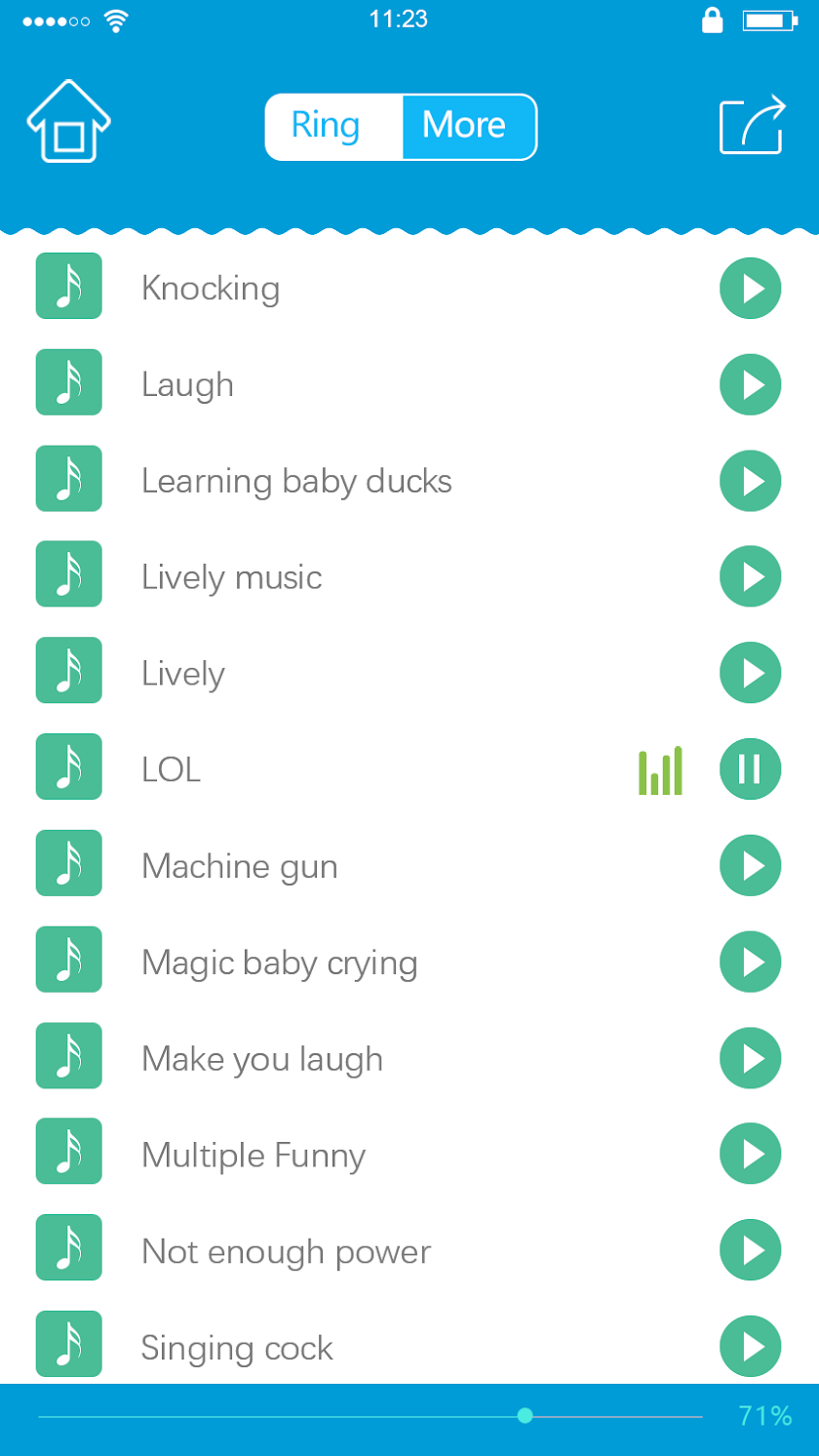The image size is (819, 1456).
Task: Play Make you laugh ringtone
Action: coord(750,1058)
